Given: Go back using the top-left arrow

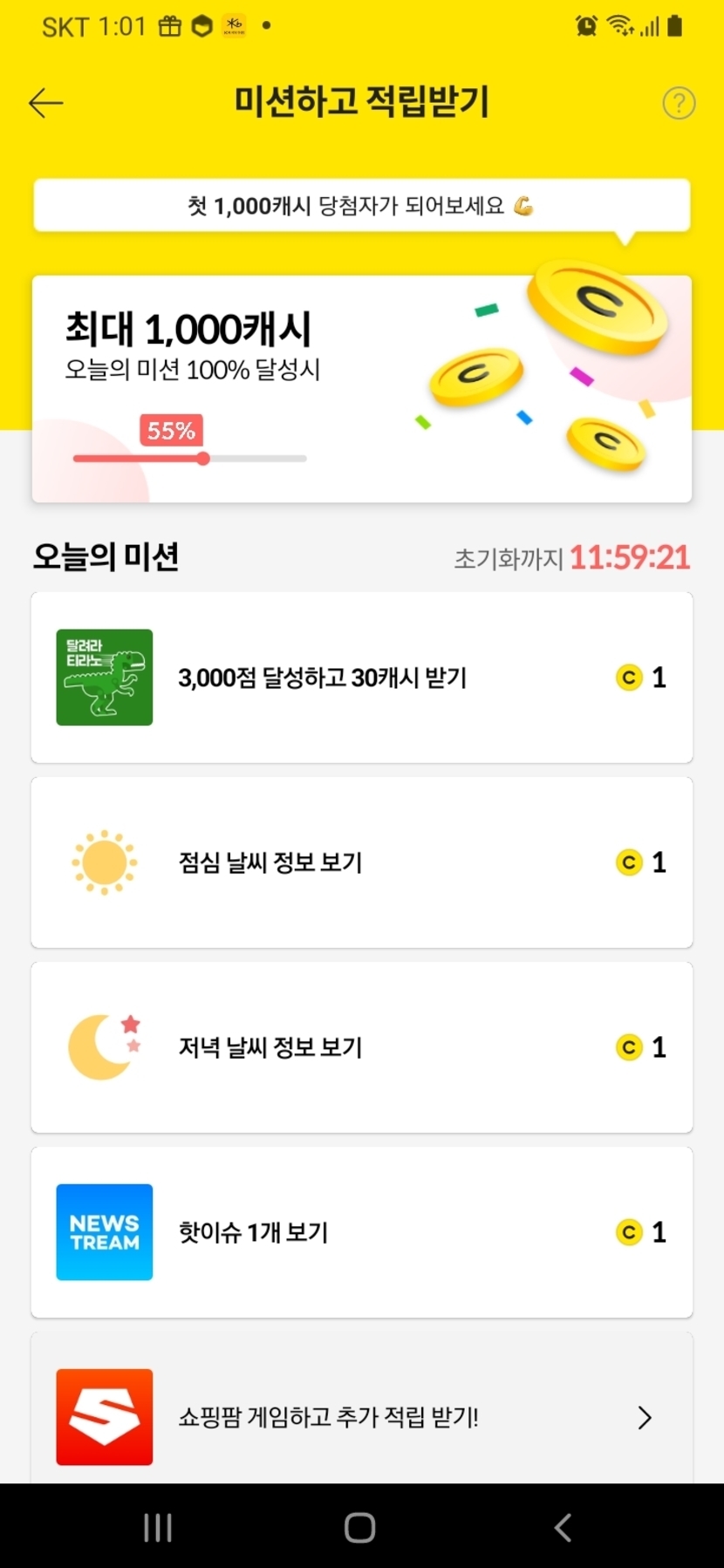Looking at the screenshot, I should point(46,103).
